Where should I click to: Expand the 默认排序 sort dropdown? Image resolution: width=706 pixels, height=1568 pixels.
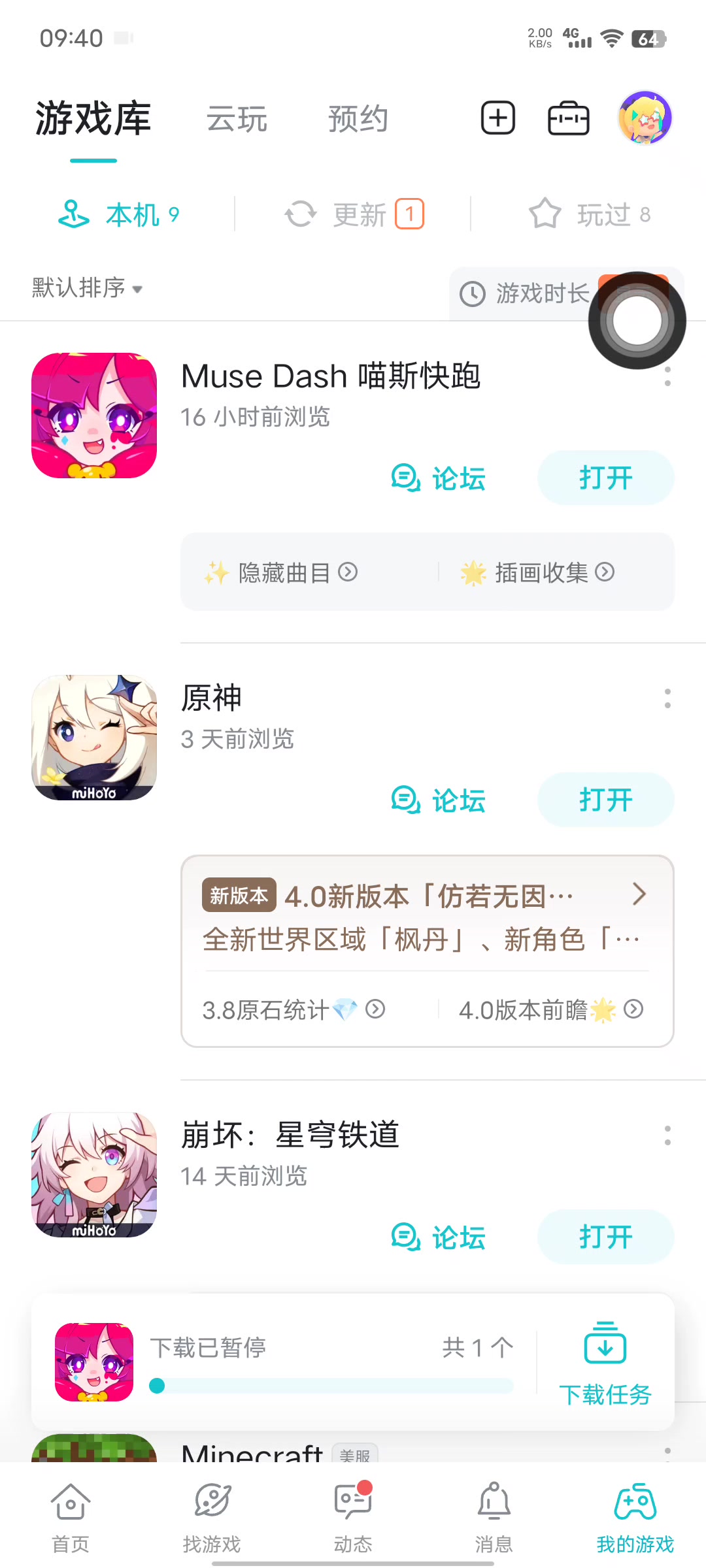tap(88, 287)
